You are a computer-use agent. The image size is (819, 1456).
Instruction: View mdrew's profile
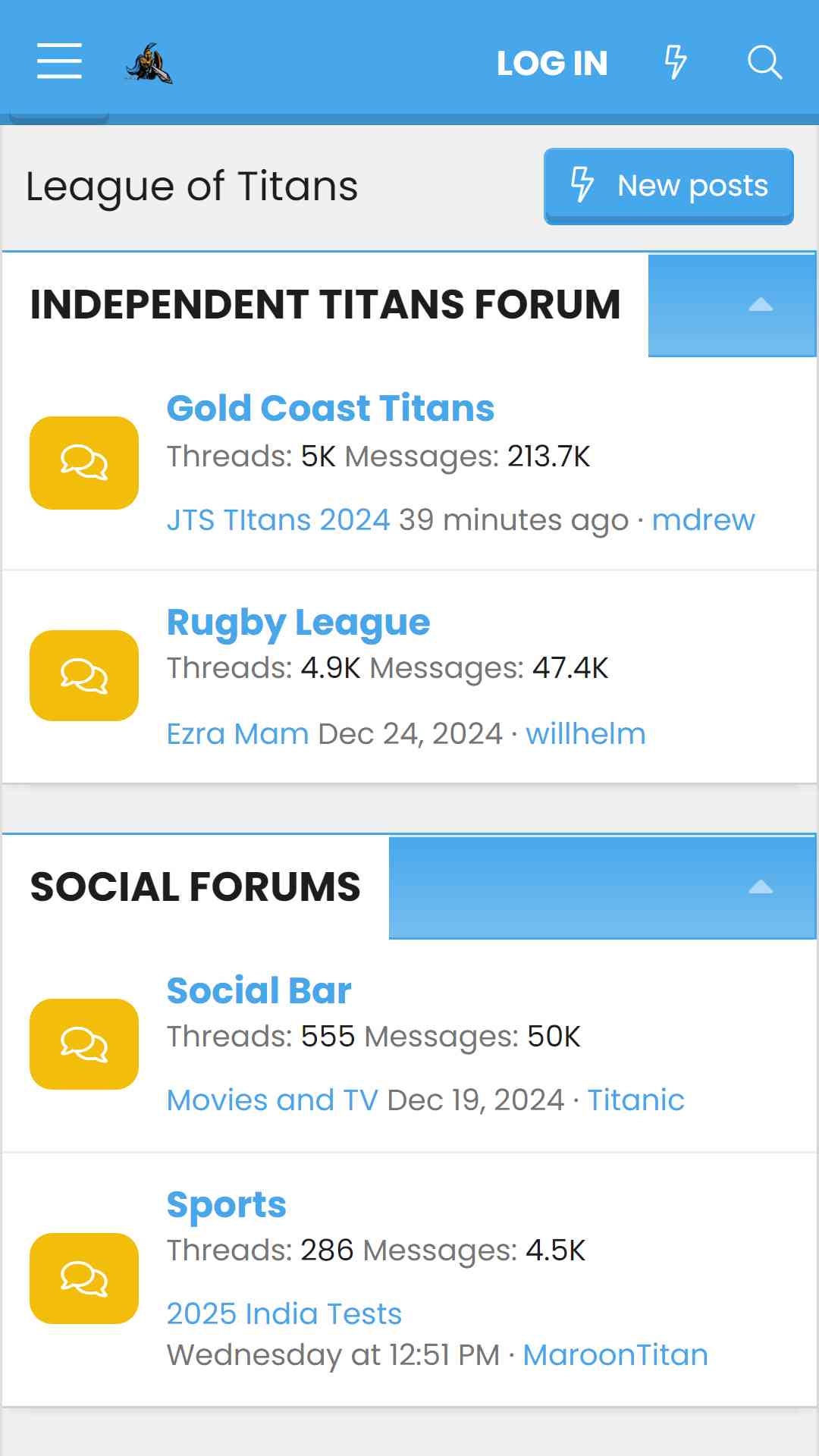[x=704, y=520]
